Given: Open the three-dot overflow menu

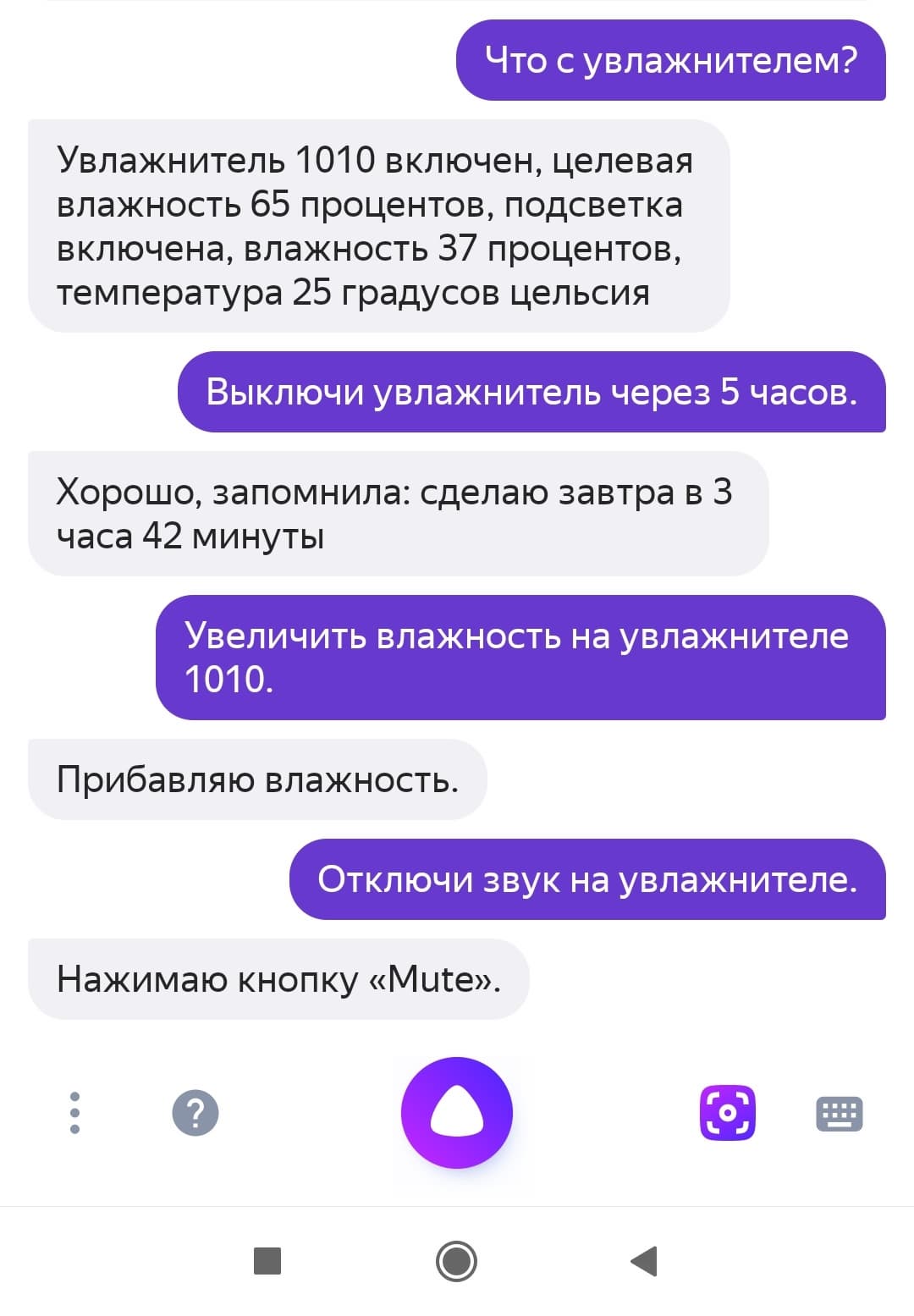Looking at the screenshot, I should 74,1113.
